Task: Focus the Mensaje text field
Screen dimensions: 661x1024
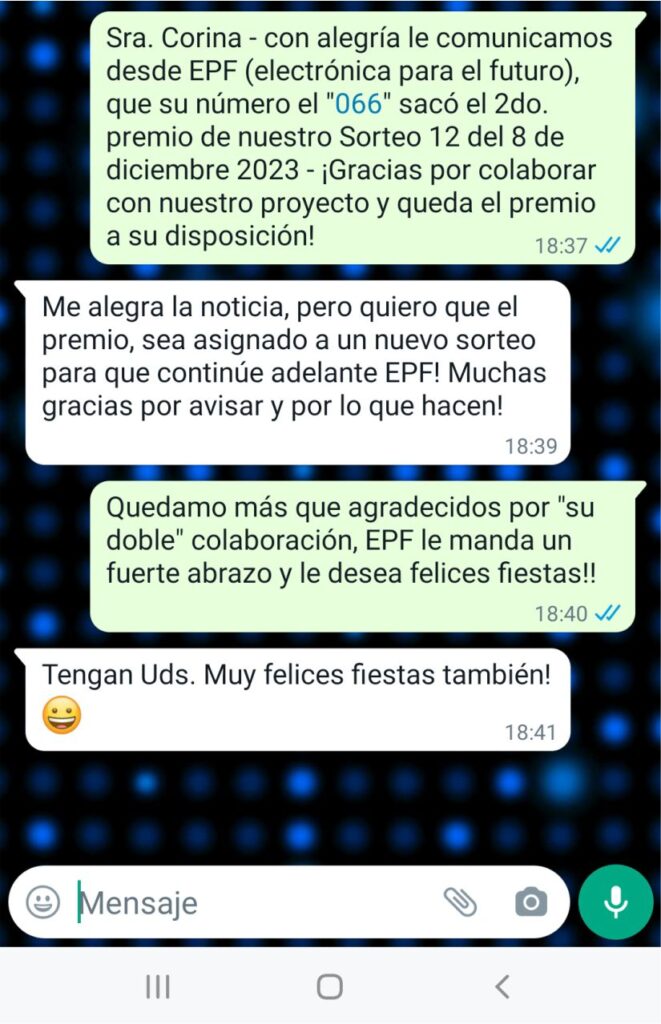Action: point(250,903)
